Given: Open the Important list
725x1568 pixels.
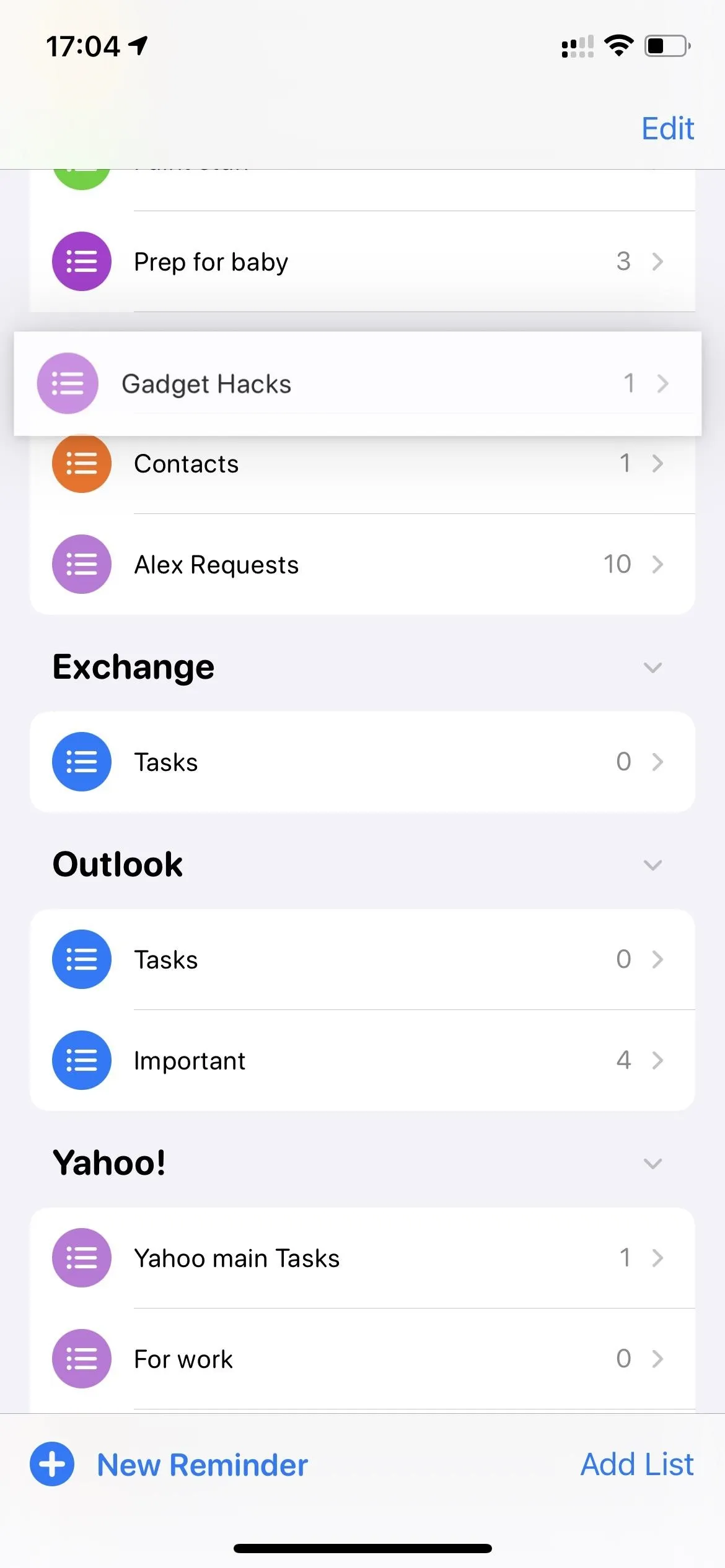Looking at the screenshot, I should (x=362, y=1060).
